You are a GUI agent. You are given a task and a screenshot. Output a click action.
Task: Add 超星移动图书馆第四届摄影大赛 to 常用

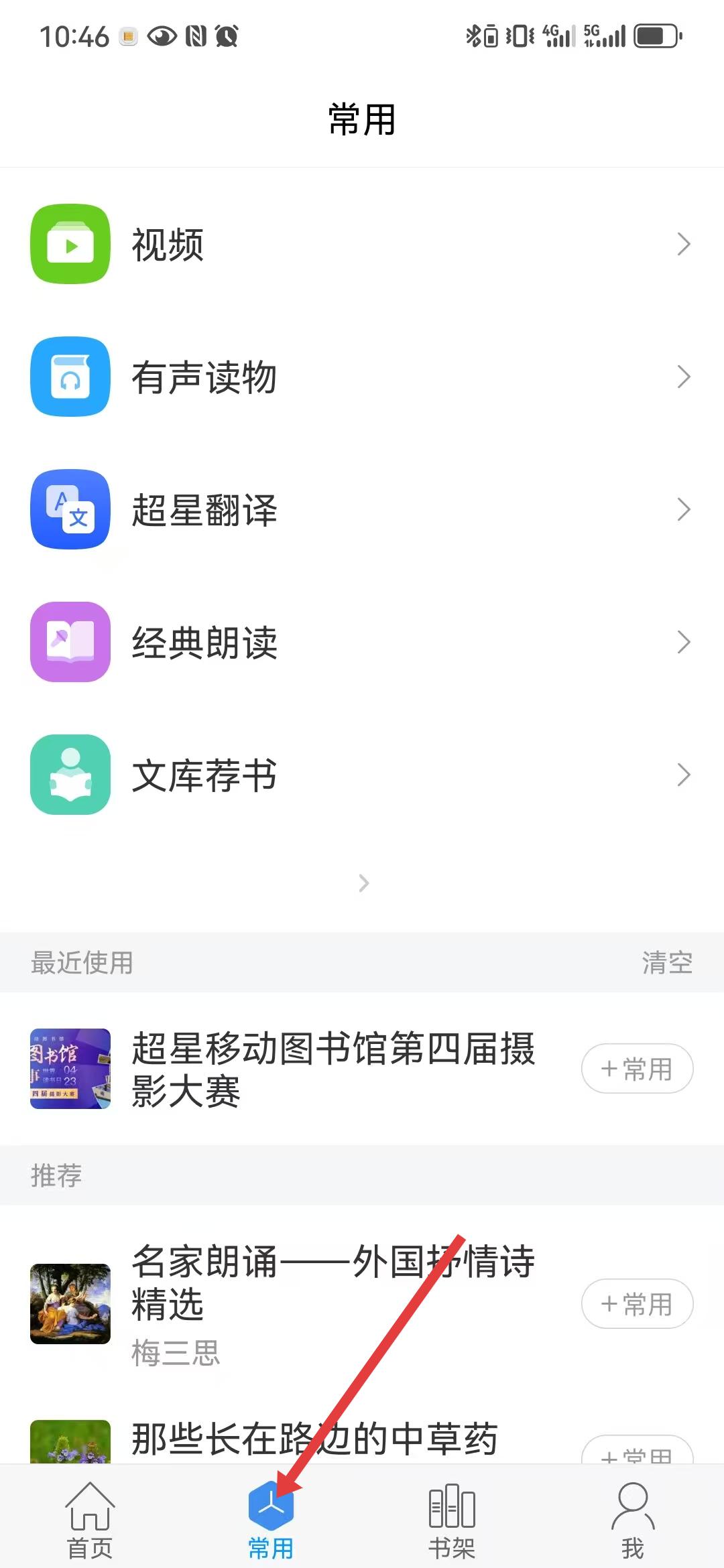(x=637, y=1069)
